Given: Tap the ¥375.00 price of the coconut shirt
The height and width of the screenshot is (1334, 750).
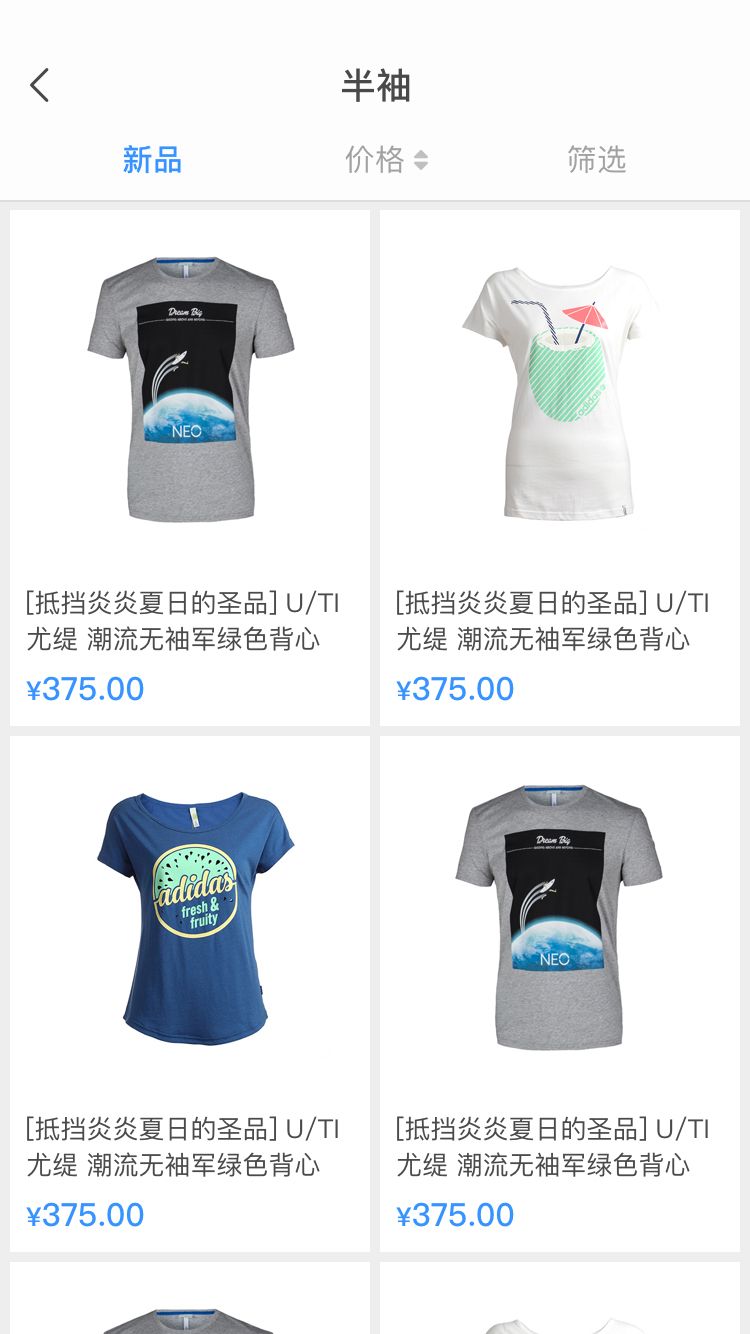Looking at the screenshot, I should [x=455, y=688].
